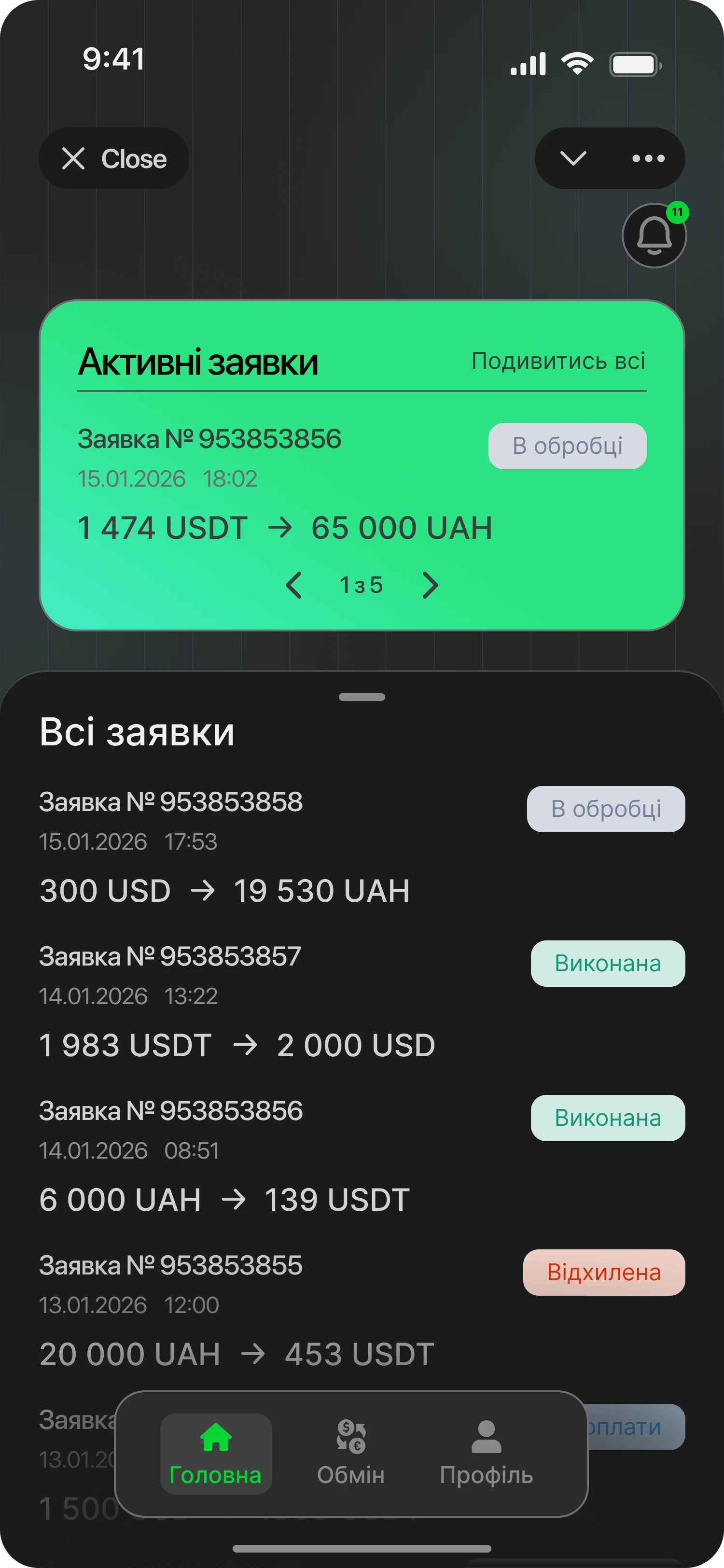Go to next active request
Image resolution: width=724 pixels, height=1568 pixels.
pyautogui.click(x=430, y=586)
